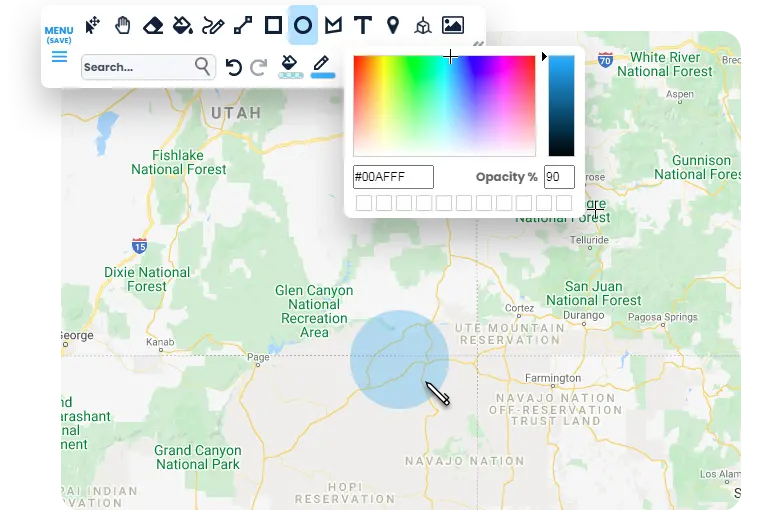Select the move/select arrow tool
Viewport: 780px width, 510px height.
pos(92,25)
